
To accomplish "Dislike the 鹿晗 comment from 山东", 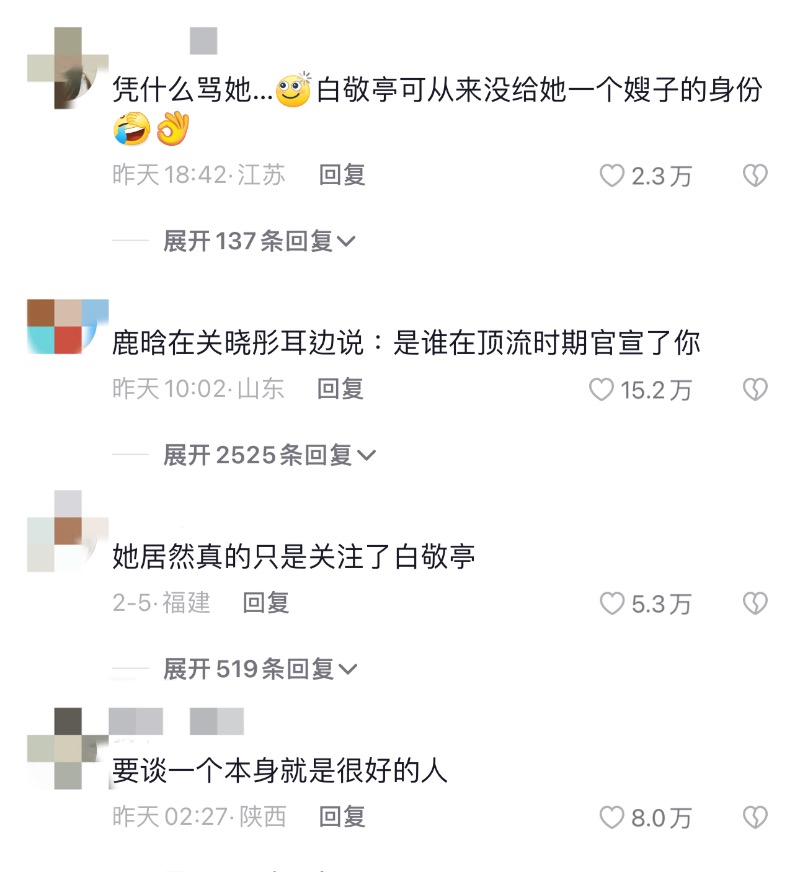I will 755,390.
